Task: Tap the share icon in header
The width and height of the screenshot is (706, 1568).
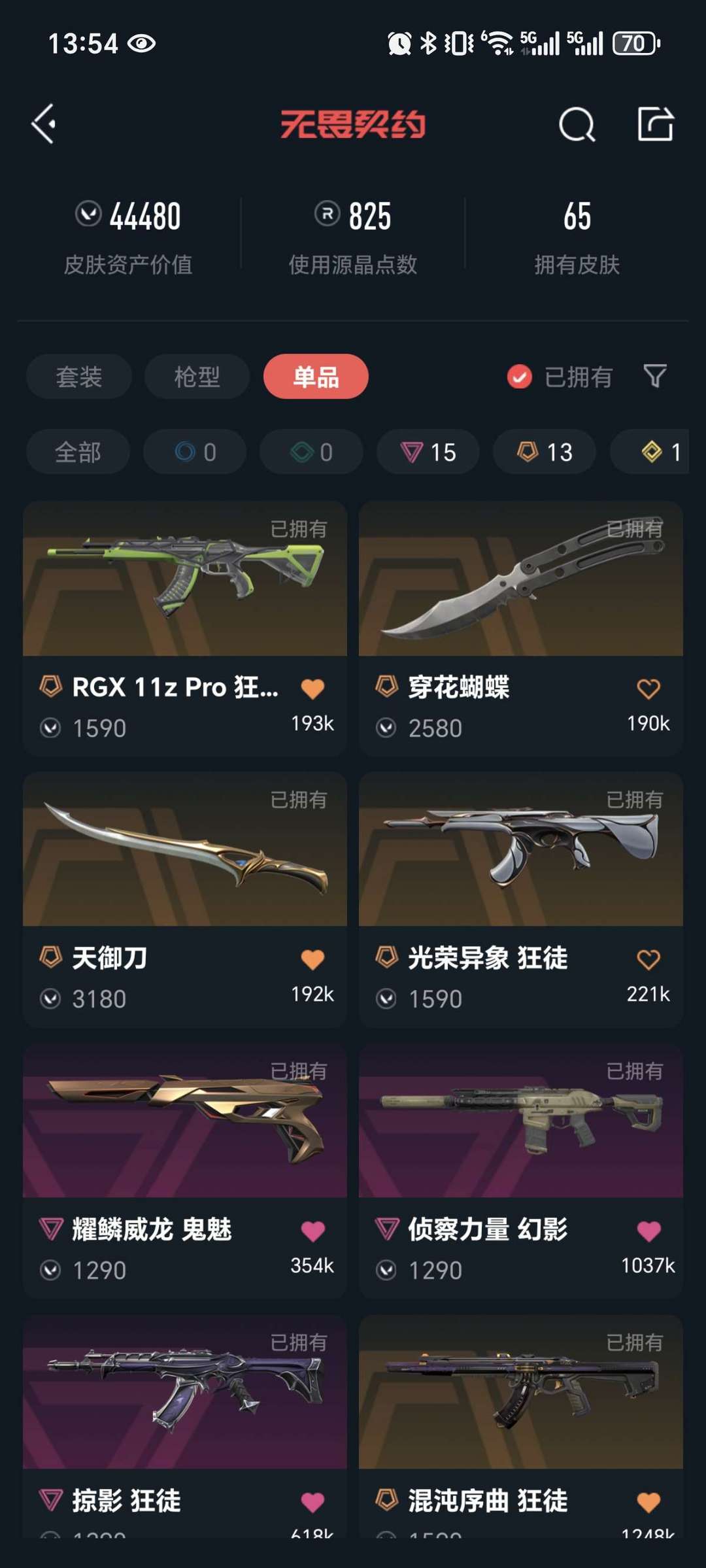Action: point(656,124)
